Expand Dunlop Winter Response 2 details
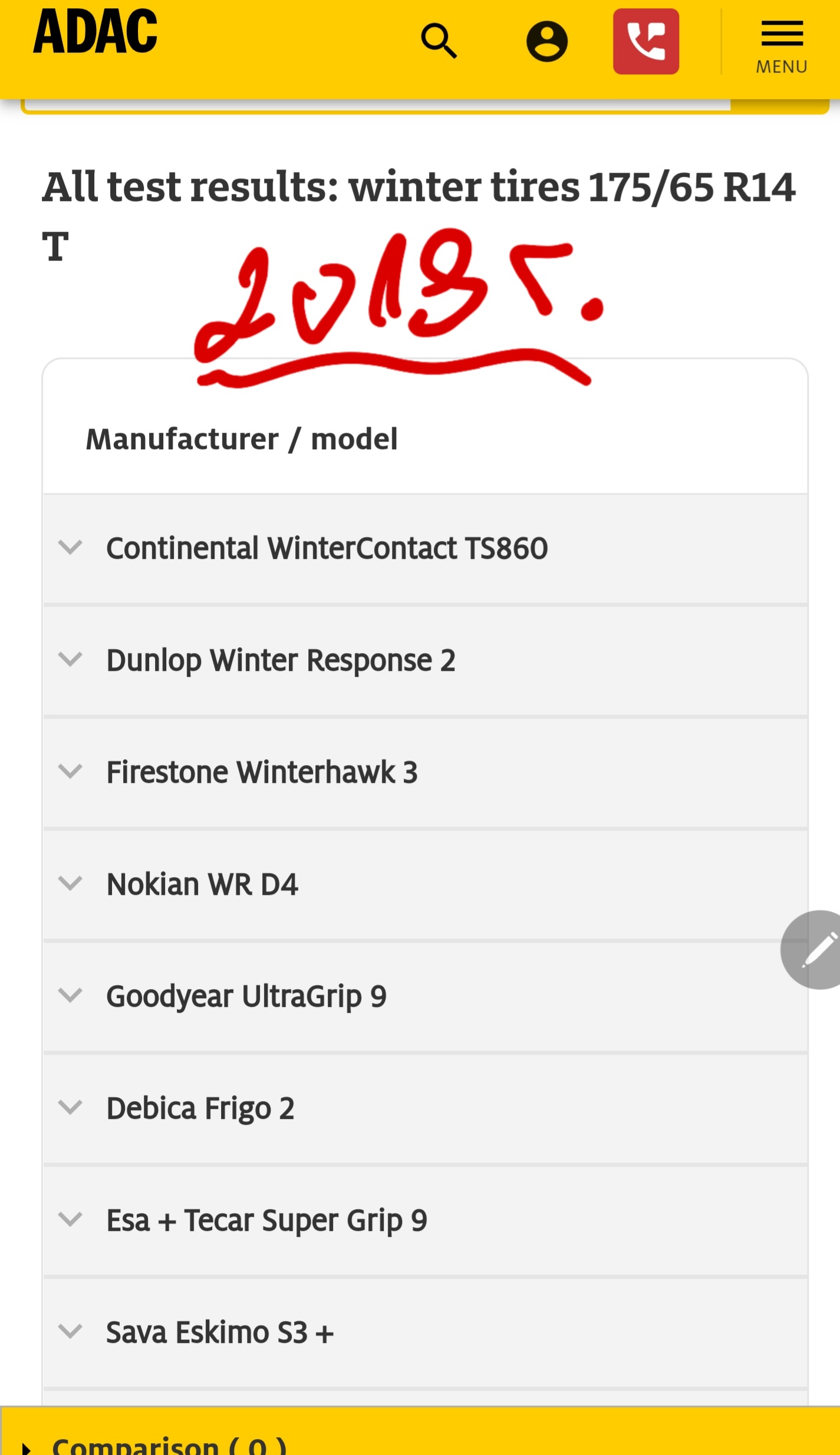 [281, 660]
